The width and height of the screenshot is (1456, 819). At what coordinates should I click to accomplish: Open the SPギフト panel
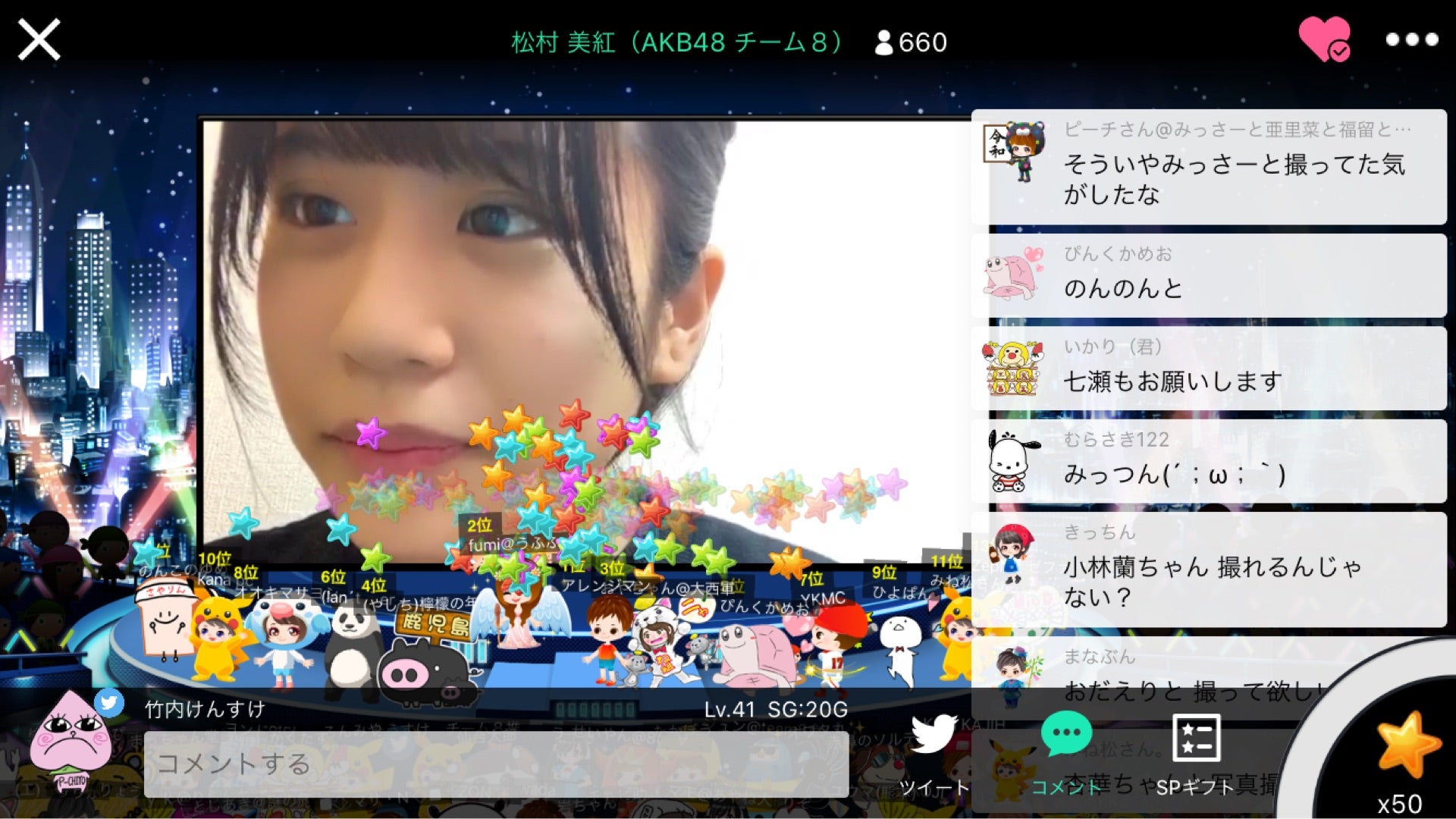coord(1195,753)
